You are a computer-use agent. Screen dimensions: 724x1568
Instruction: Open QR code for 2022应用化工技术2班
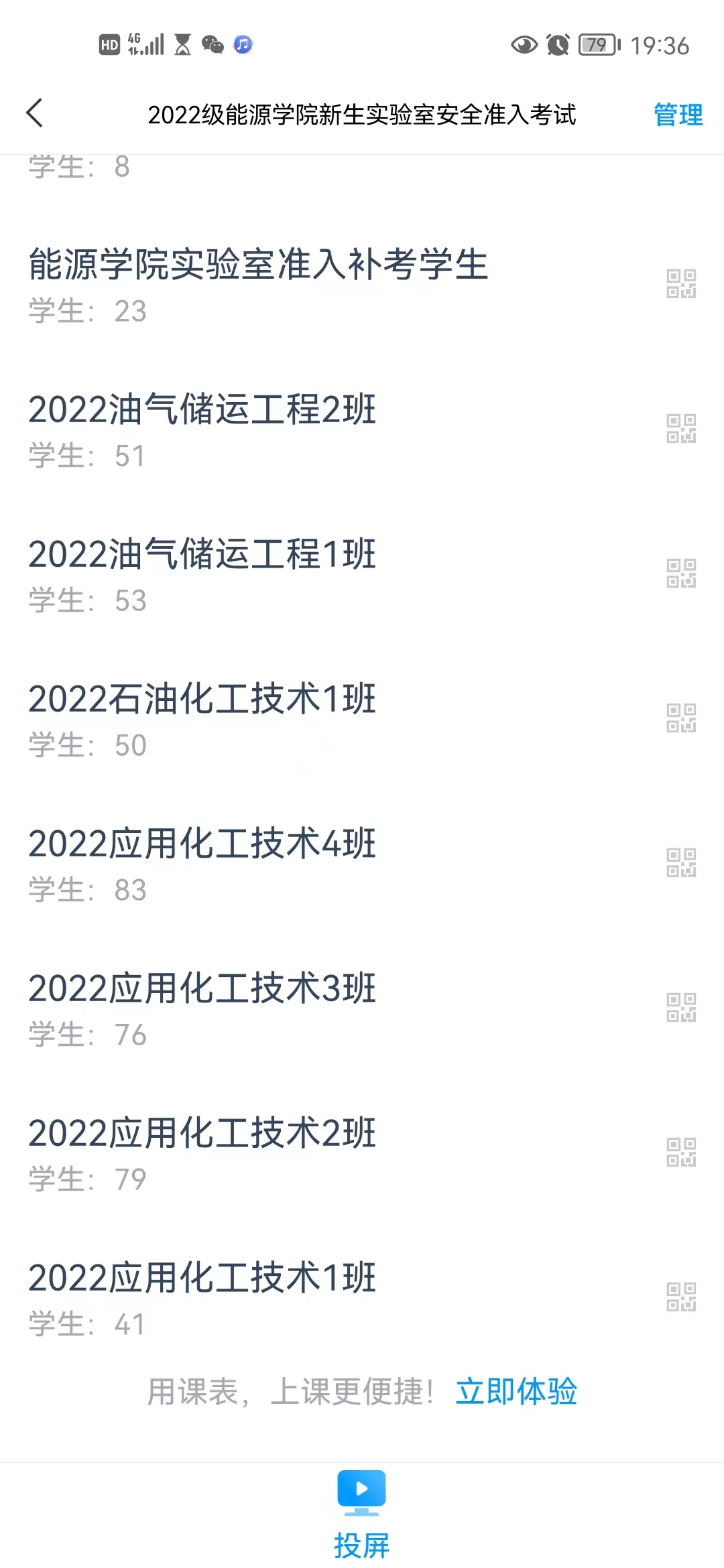click(680, 1153)
